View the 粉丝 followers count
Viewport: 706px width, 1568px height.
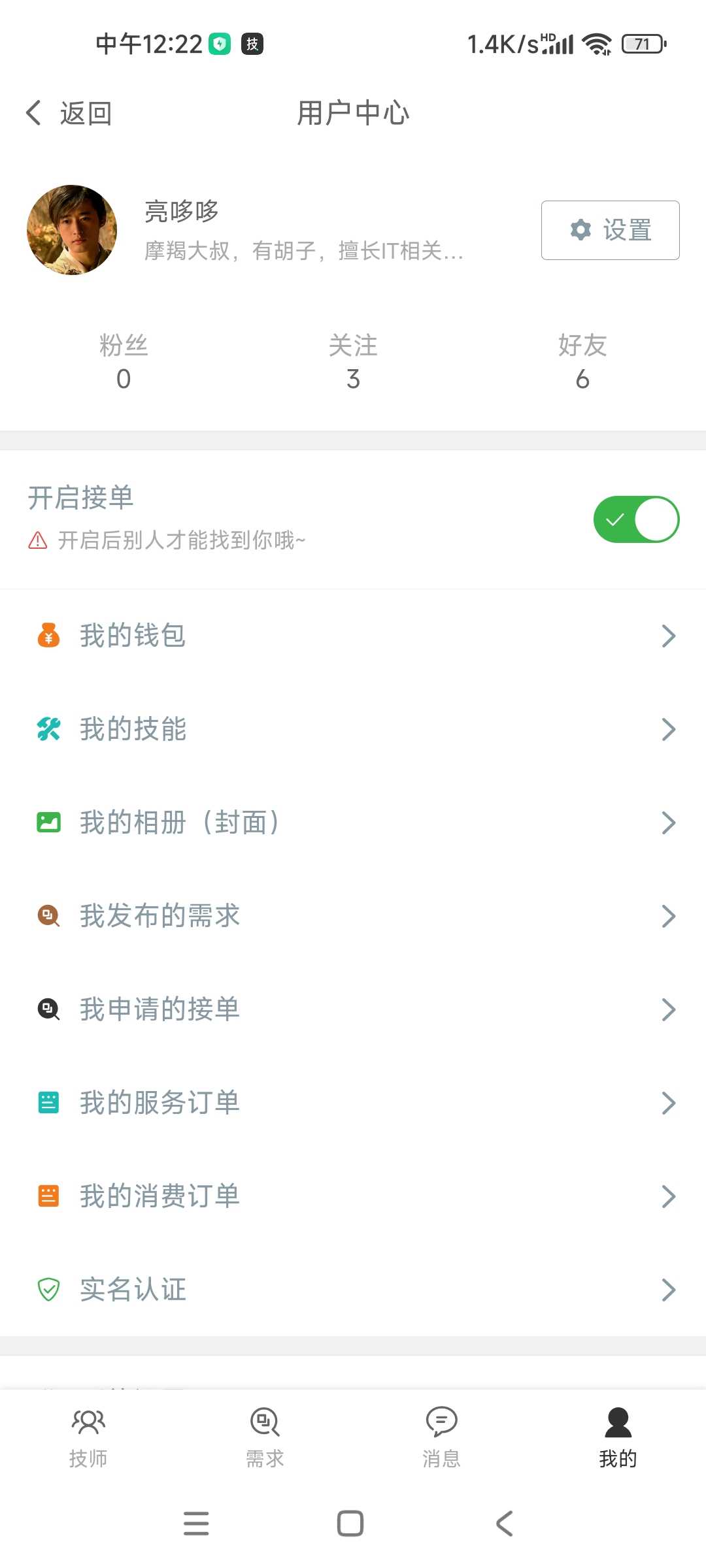tap(124, 362)
